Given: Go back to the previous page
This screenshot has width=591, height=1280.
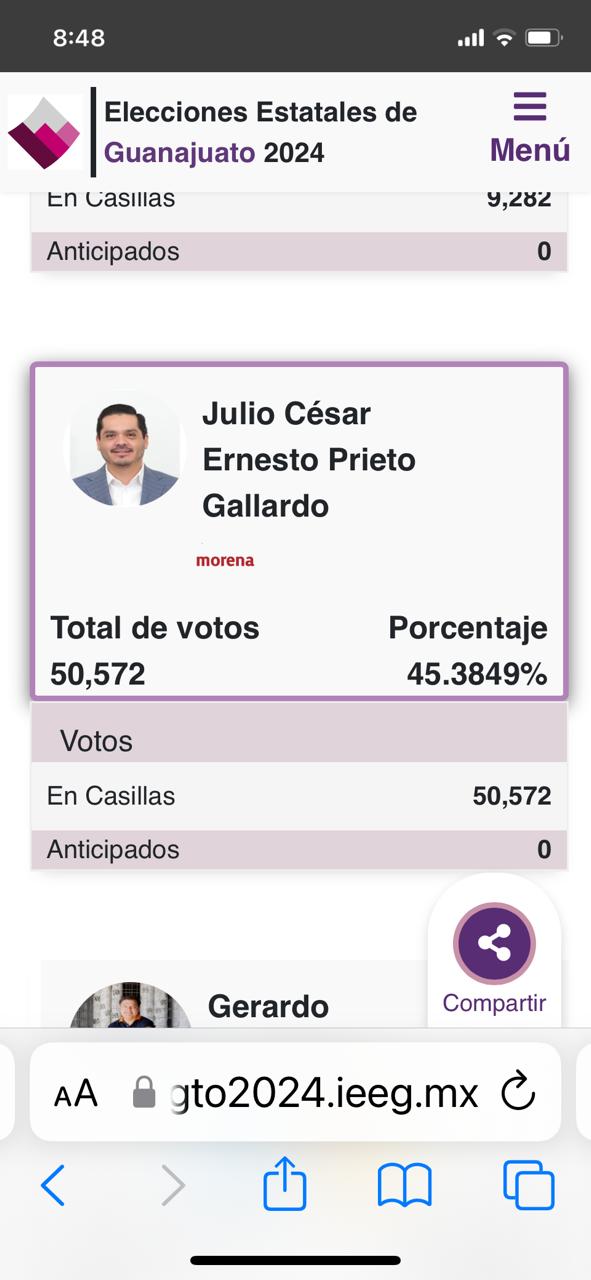Looking at the screenshot, I should (x=52, y=1186).
